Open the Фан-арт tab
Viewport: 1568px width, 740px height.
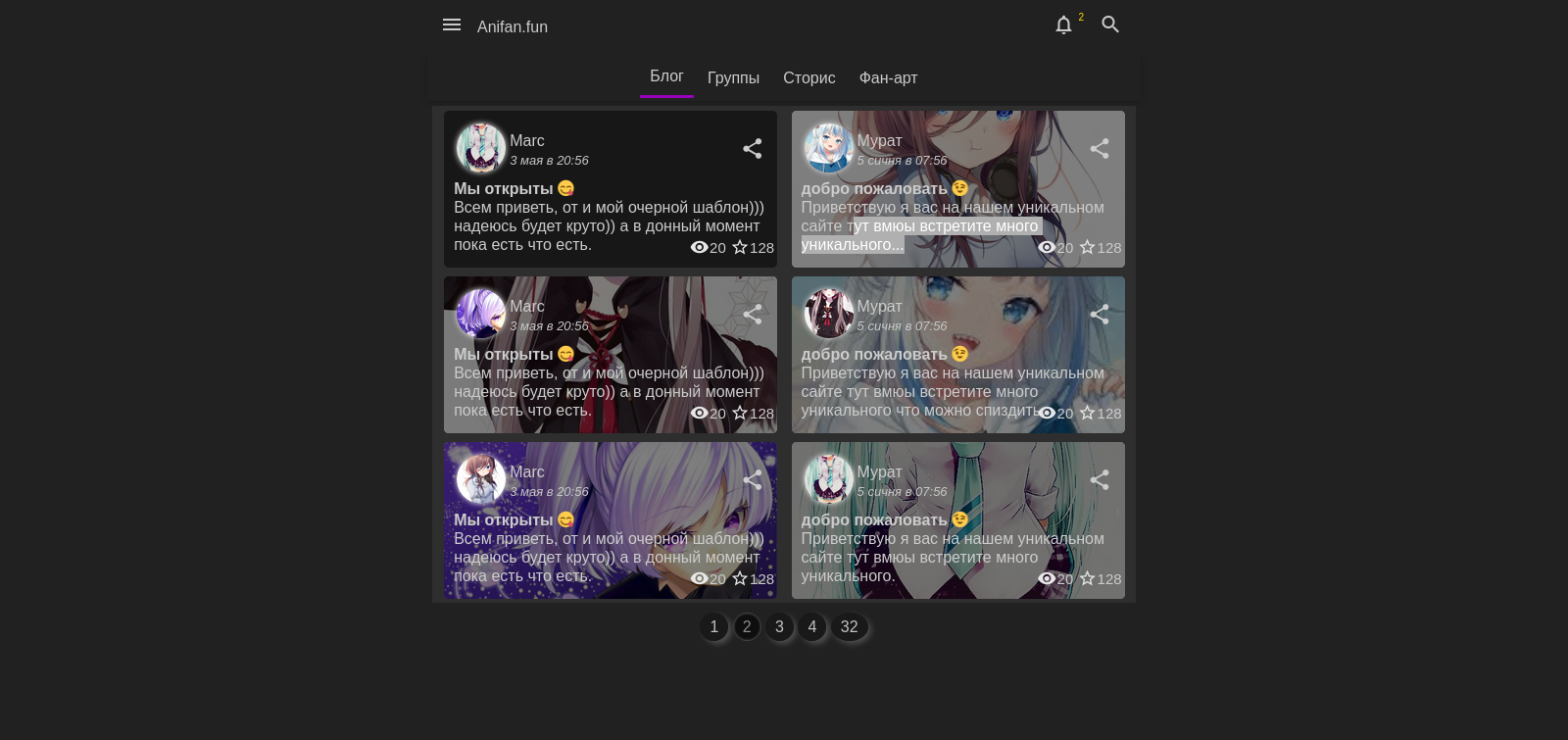(888, 78)
